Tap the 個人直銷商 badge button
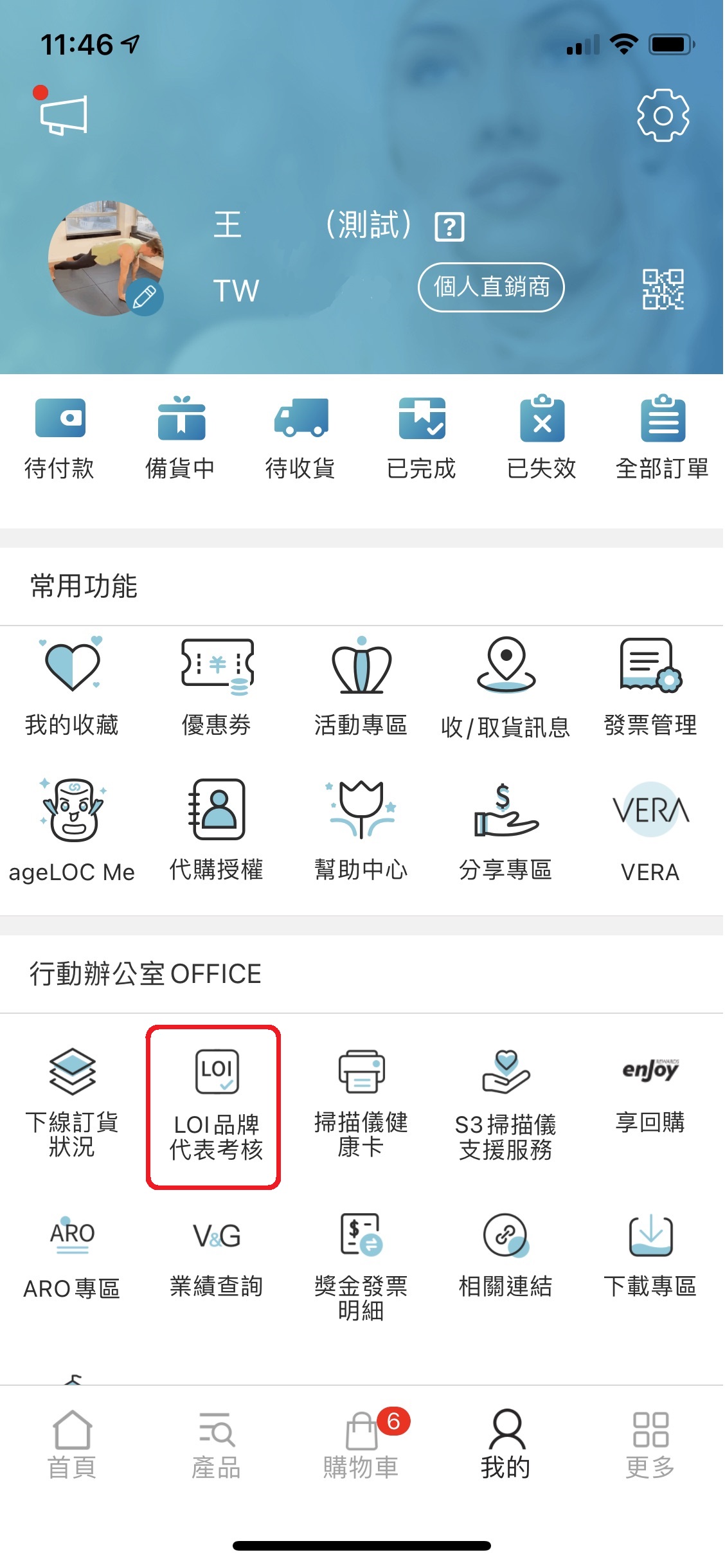This screenshot has height=1568, width=725. click(x=491, y=287)
